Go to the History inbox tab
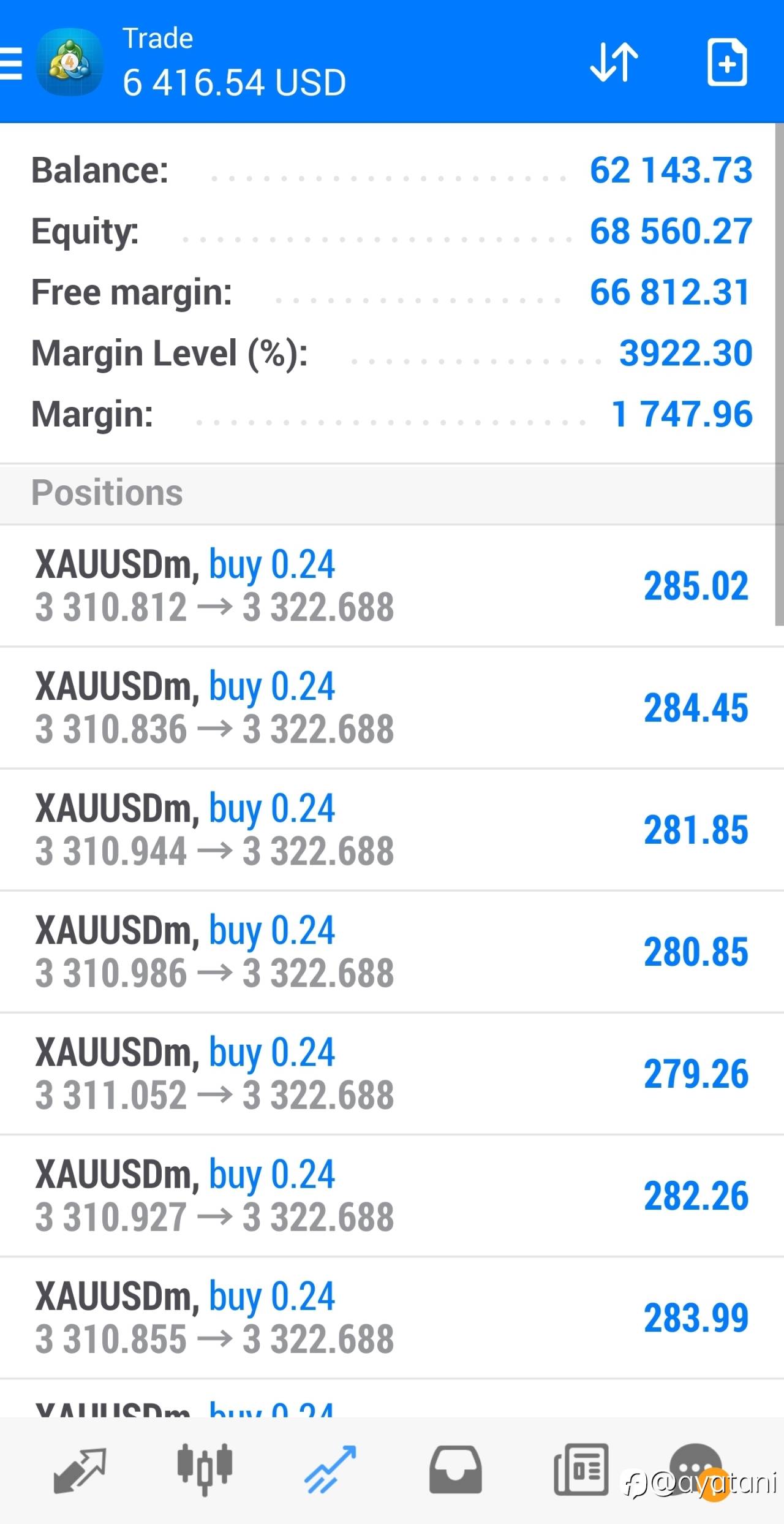 coord(455,1470)
